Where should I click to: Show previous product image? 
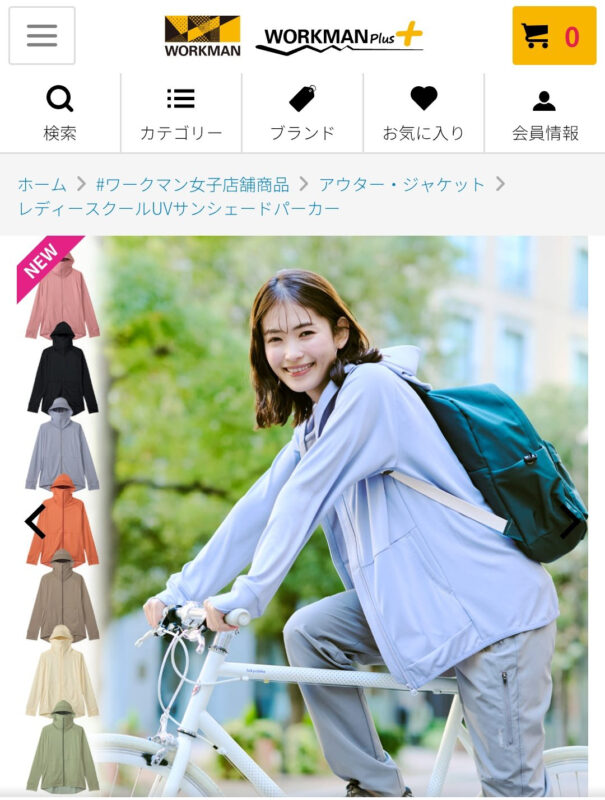tap(35, 521)
